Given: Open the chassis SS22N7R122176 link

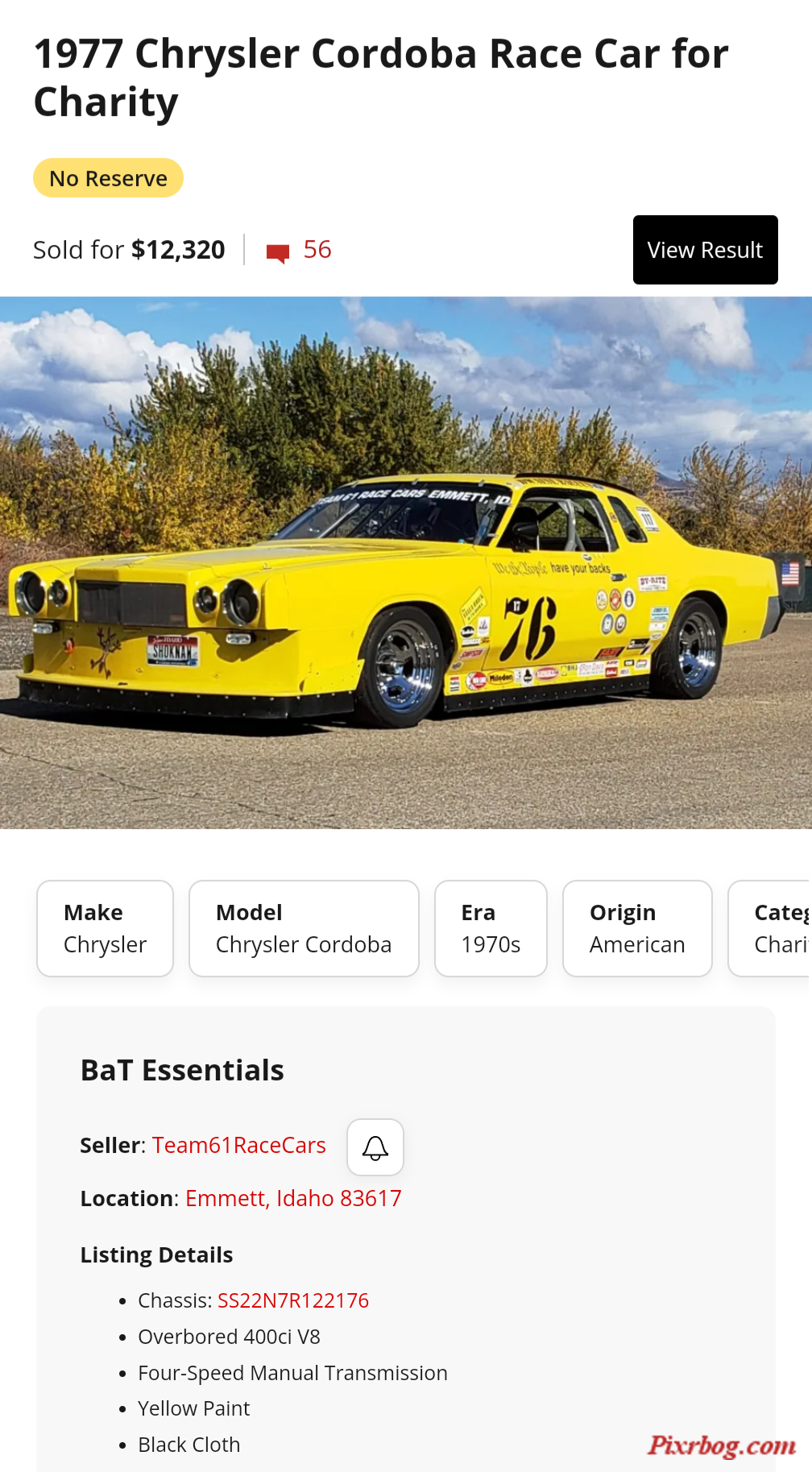Looking at the screenshot, I should point(293,1300).
